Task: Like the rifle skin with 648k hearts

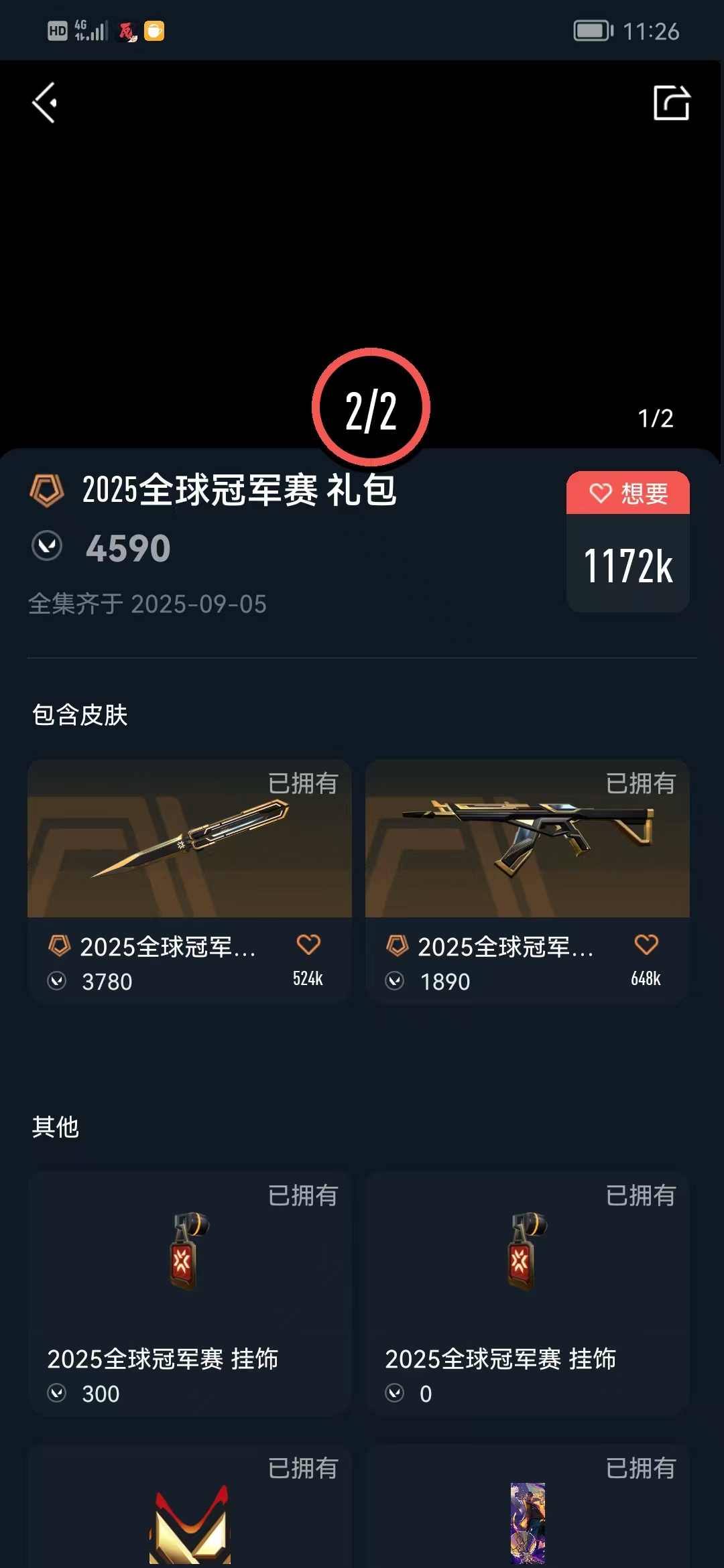Action: (x=646, y=945)
